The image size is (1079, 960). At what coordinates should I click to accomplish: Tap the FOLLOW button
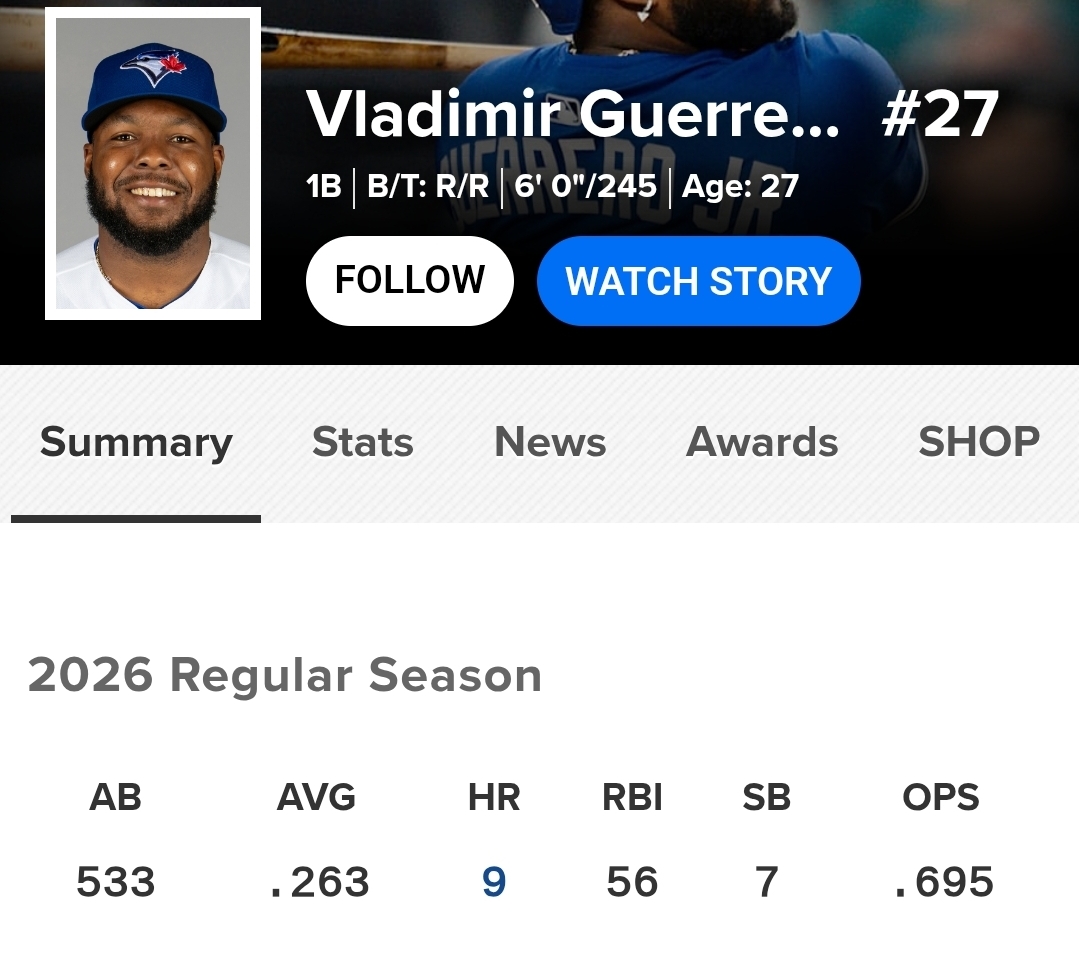(409, 280)
